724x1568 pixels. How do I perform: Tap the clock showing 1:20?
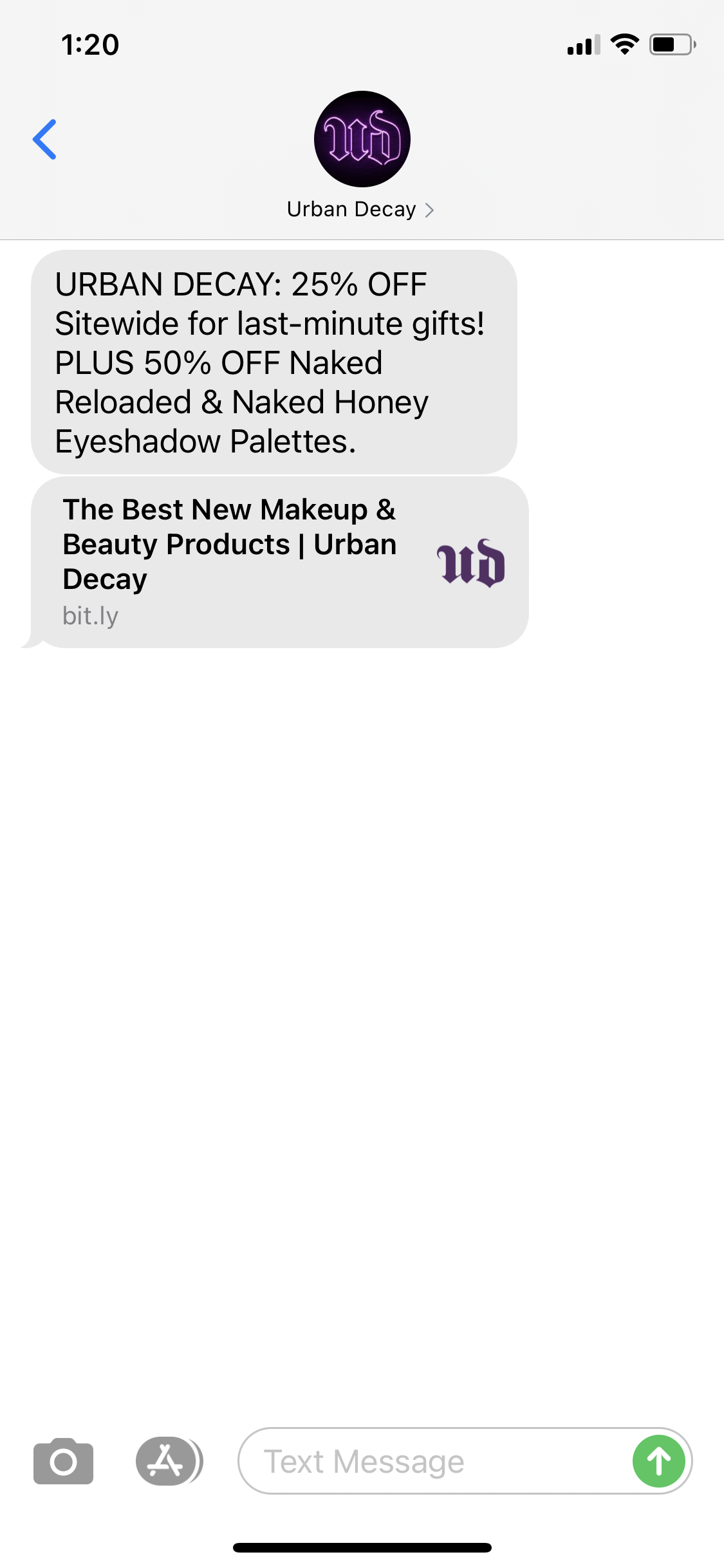pyautogui.click(x=90, y=44)
